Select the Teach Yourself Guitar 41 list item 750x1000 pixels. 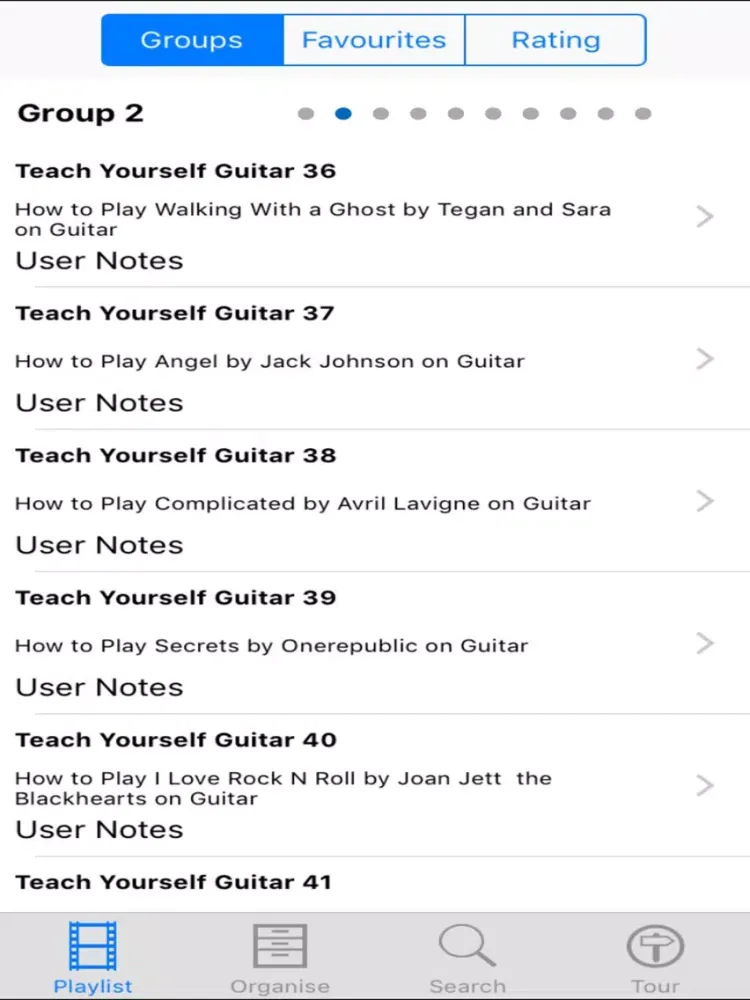pyautogui.click(x=175, y=882)
